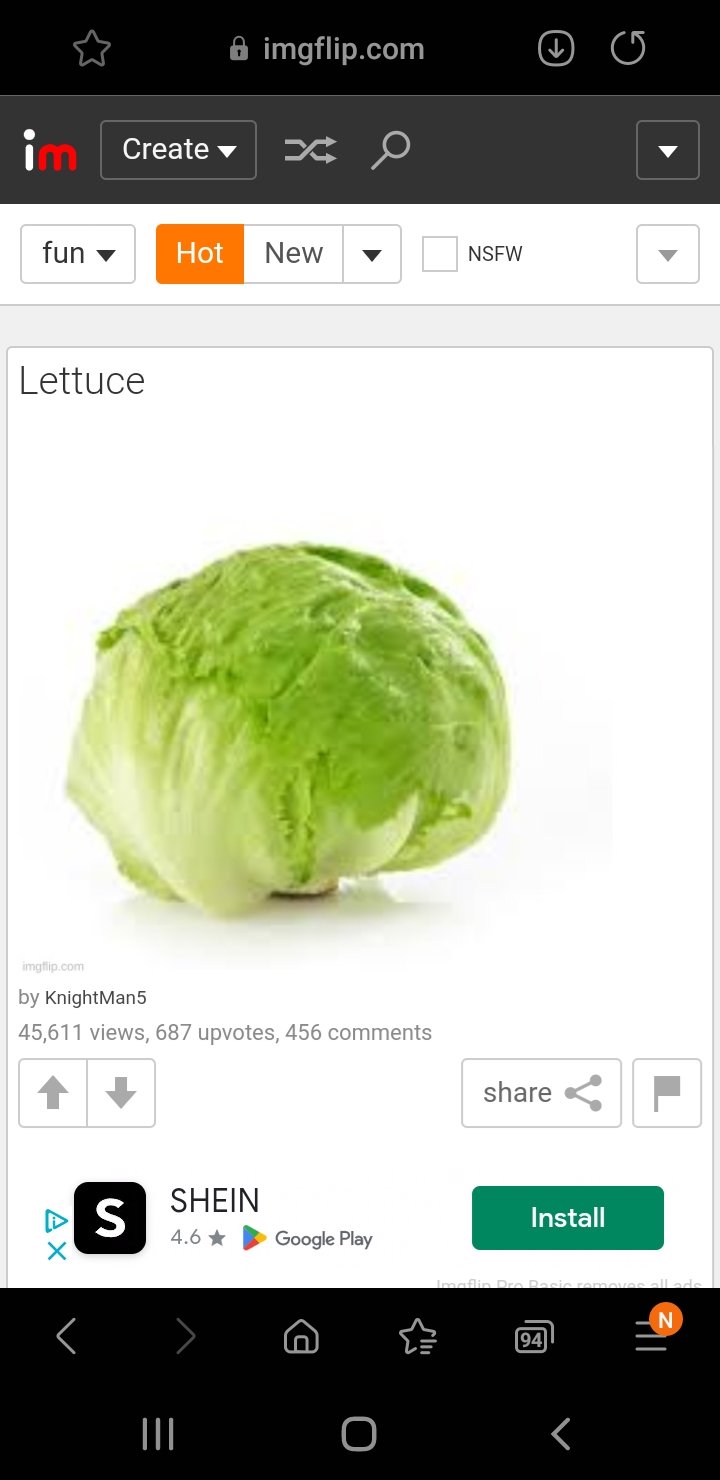Shuffle to a random meme
This screenshot has height=1480, width=720.
[x=310, y=150]
